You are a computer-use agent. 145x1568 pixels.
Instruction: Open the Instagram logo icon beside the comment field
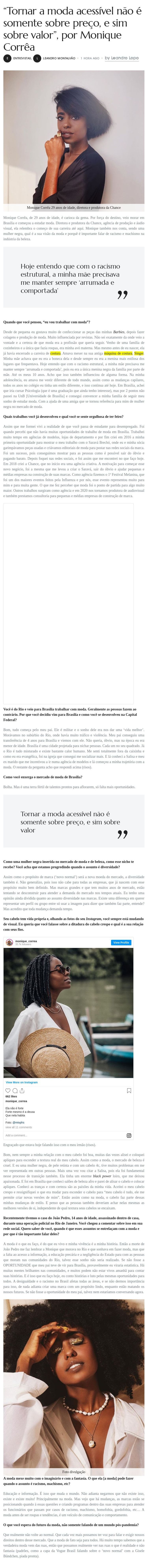129,1135
